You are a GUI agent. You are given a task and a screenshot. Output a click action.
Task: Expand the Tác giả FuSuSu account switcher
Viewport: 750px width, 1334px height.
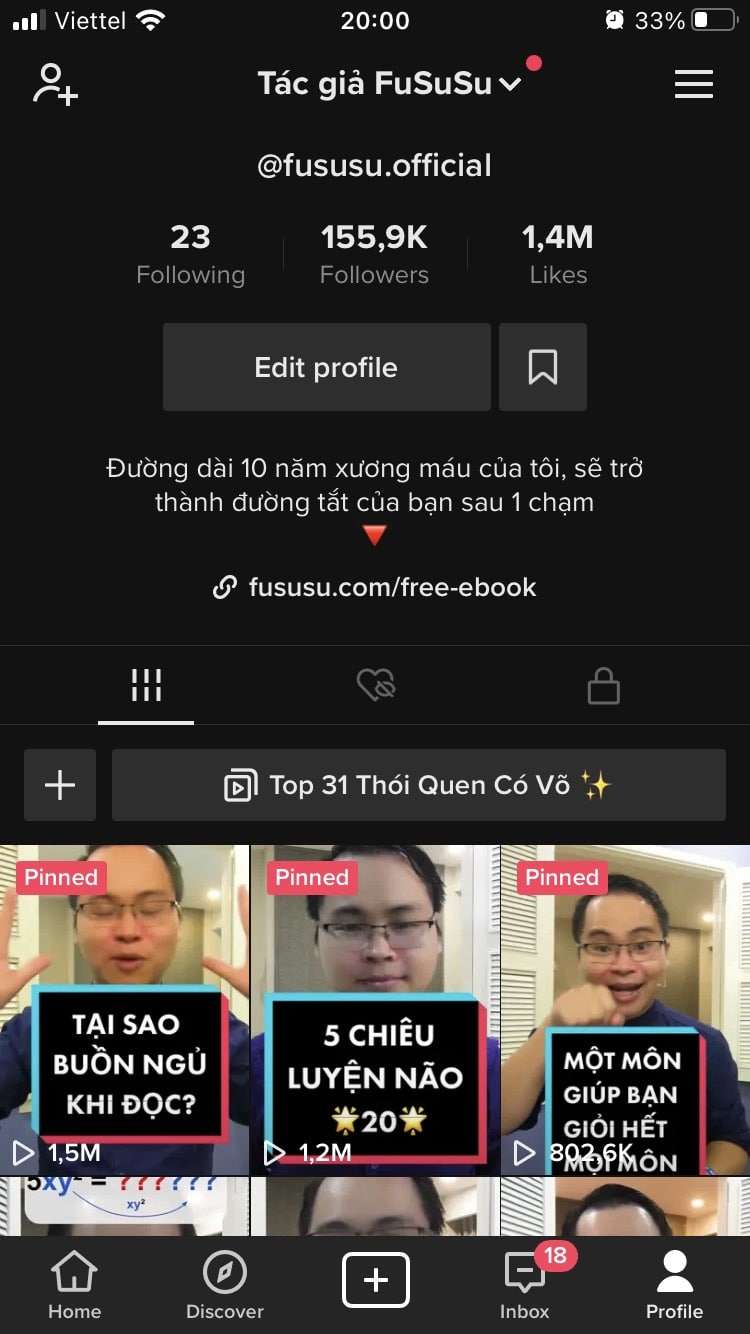[x=390, y=84]
